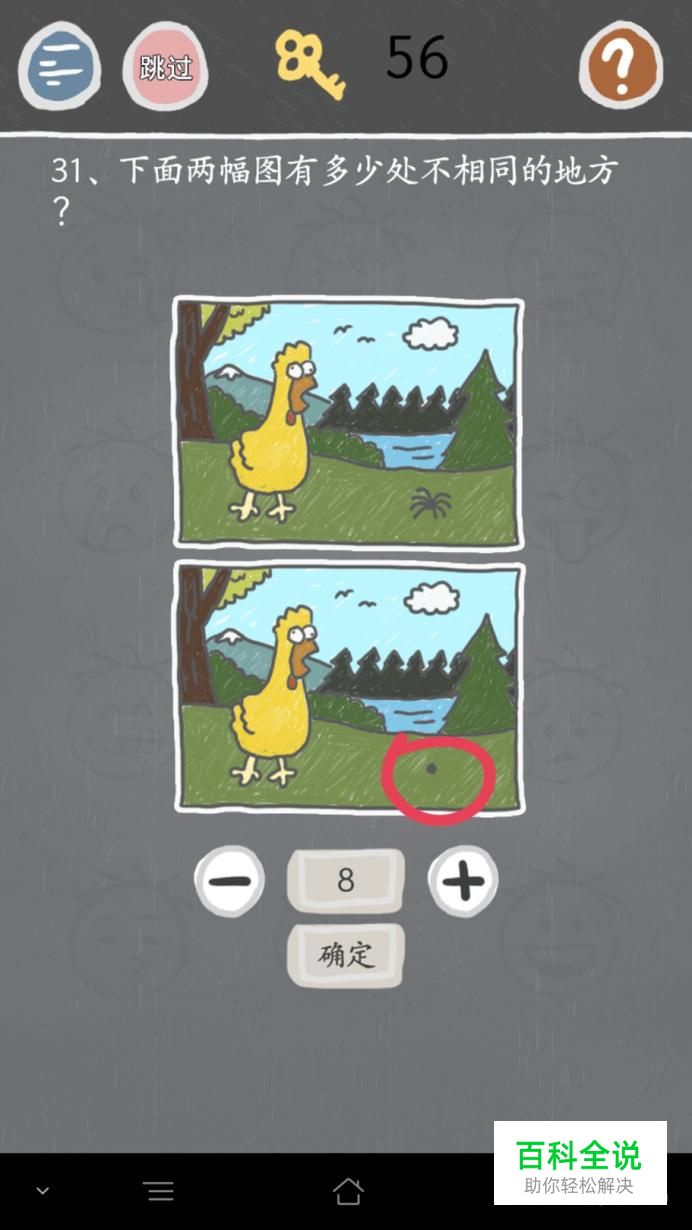Image resolution: width=692 pixels, height=1230 pixels.
Task: Increase the answer with the plus button
Action: coord(463,881)
